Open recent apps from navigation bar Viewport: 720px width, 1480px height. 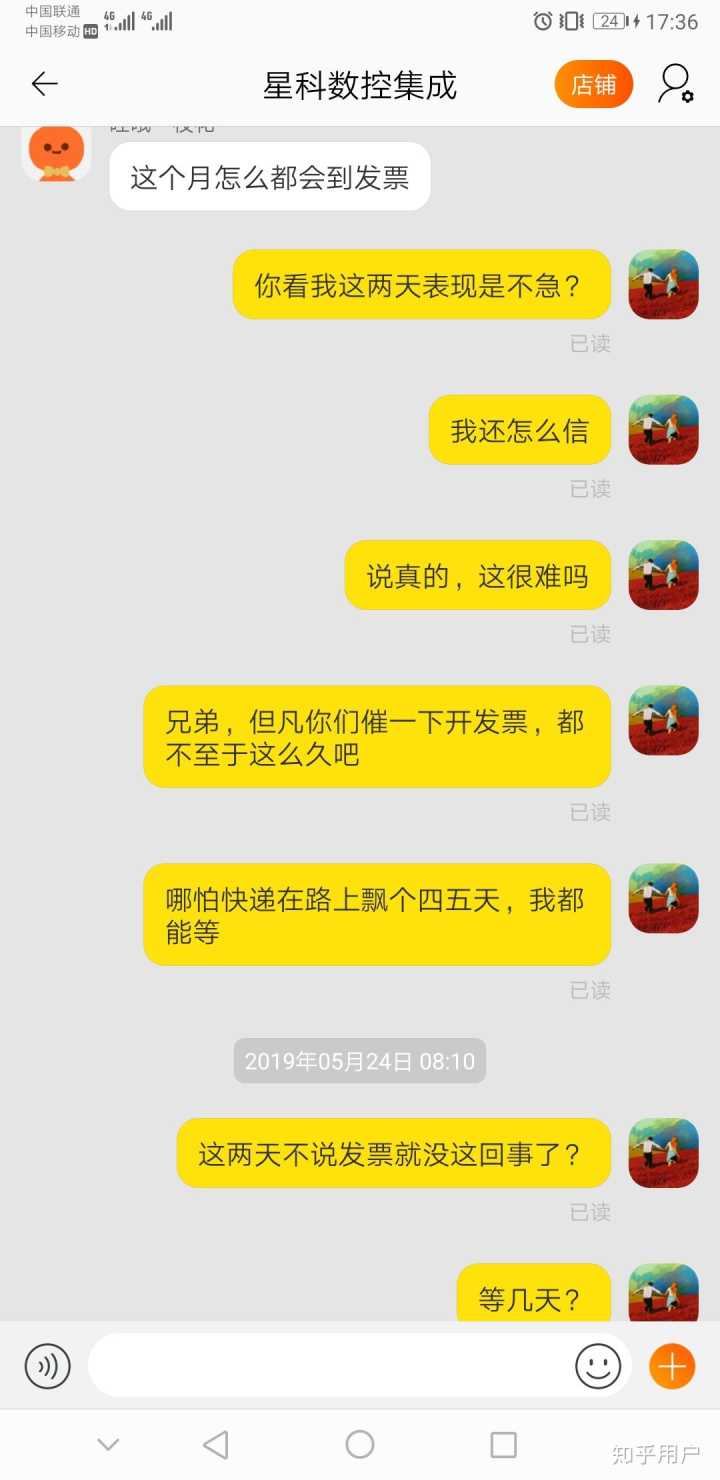(x=503, y=1444)
